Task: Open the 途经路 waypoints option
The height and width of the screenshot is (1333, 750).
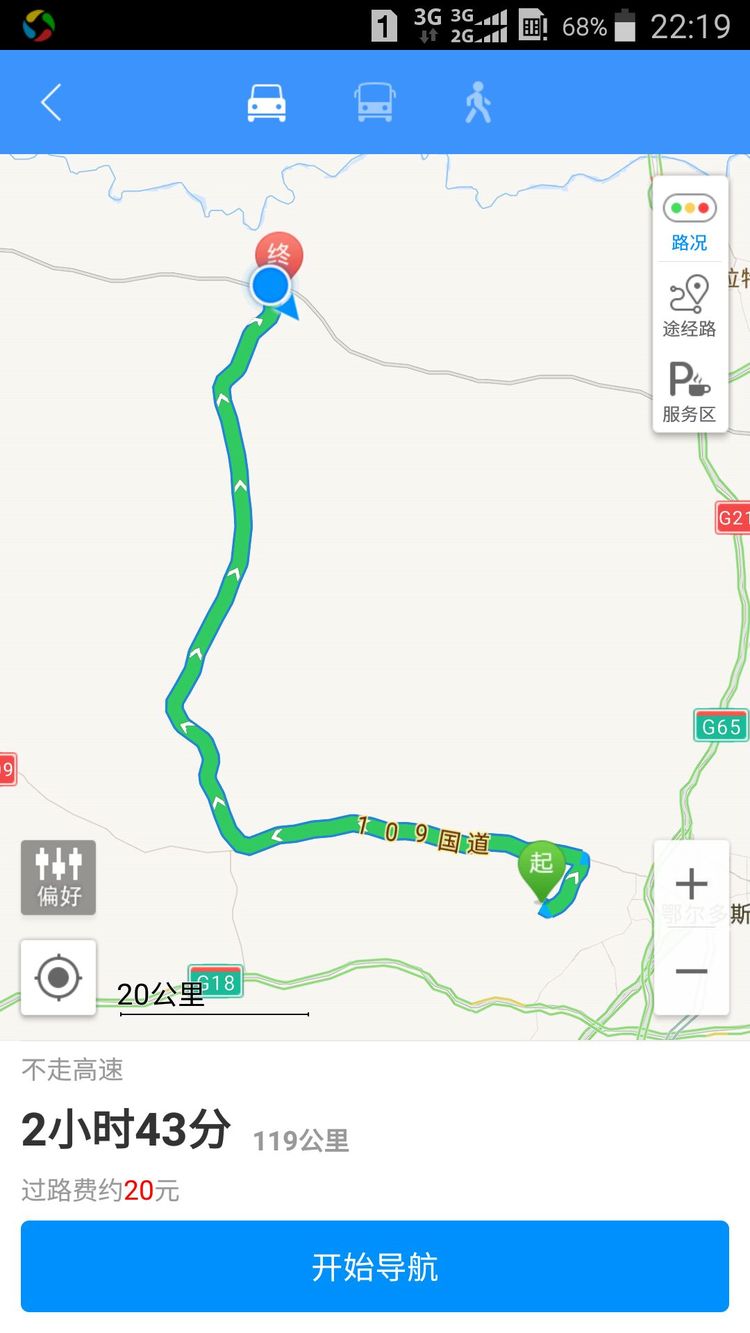Action: pos(689,307)
